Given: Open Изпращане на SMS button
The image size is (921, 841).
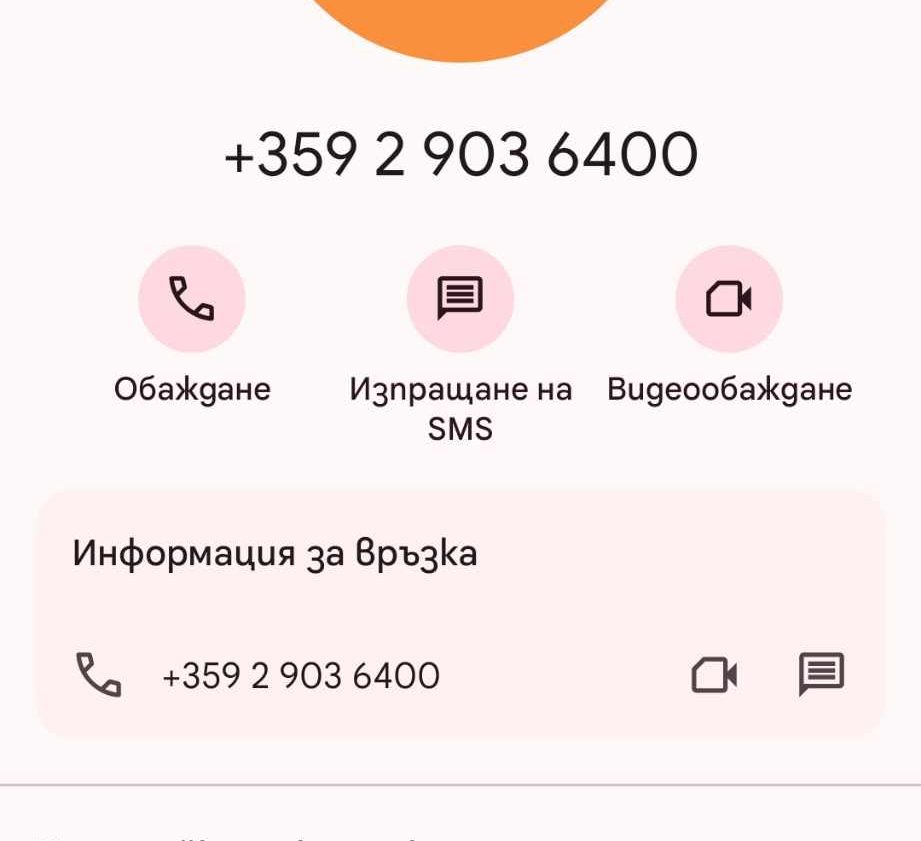Looking at the screenshot, I should click(x=460, y=299).
